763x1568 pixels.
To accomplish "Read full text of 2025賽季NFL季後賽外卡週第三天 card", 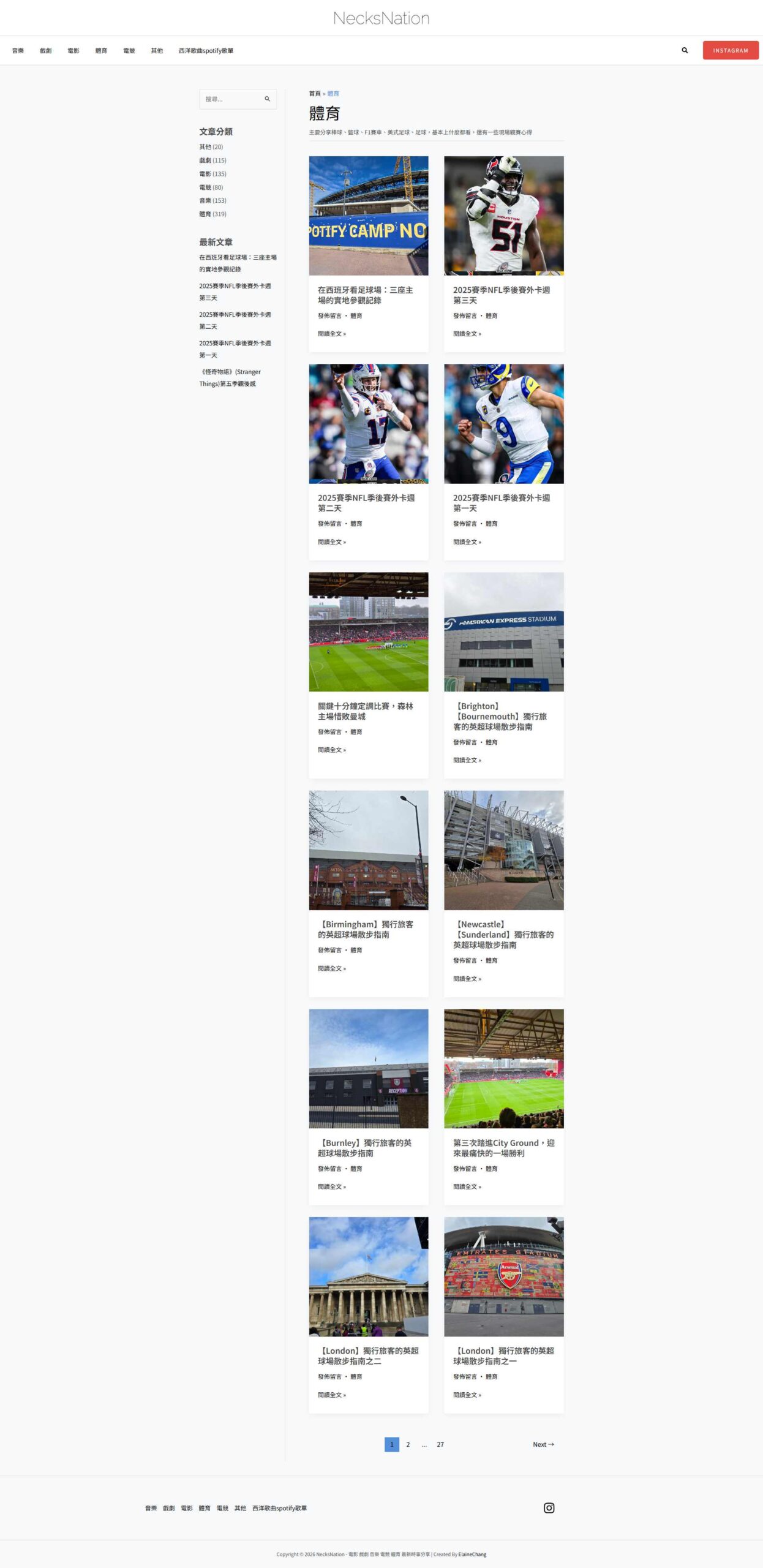I will click(467, 334).
